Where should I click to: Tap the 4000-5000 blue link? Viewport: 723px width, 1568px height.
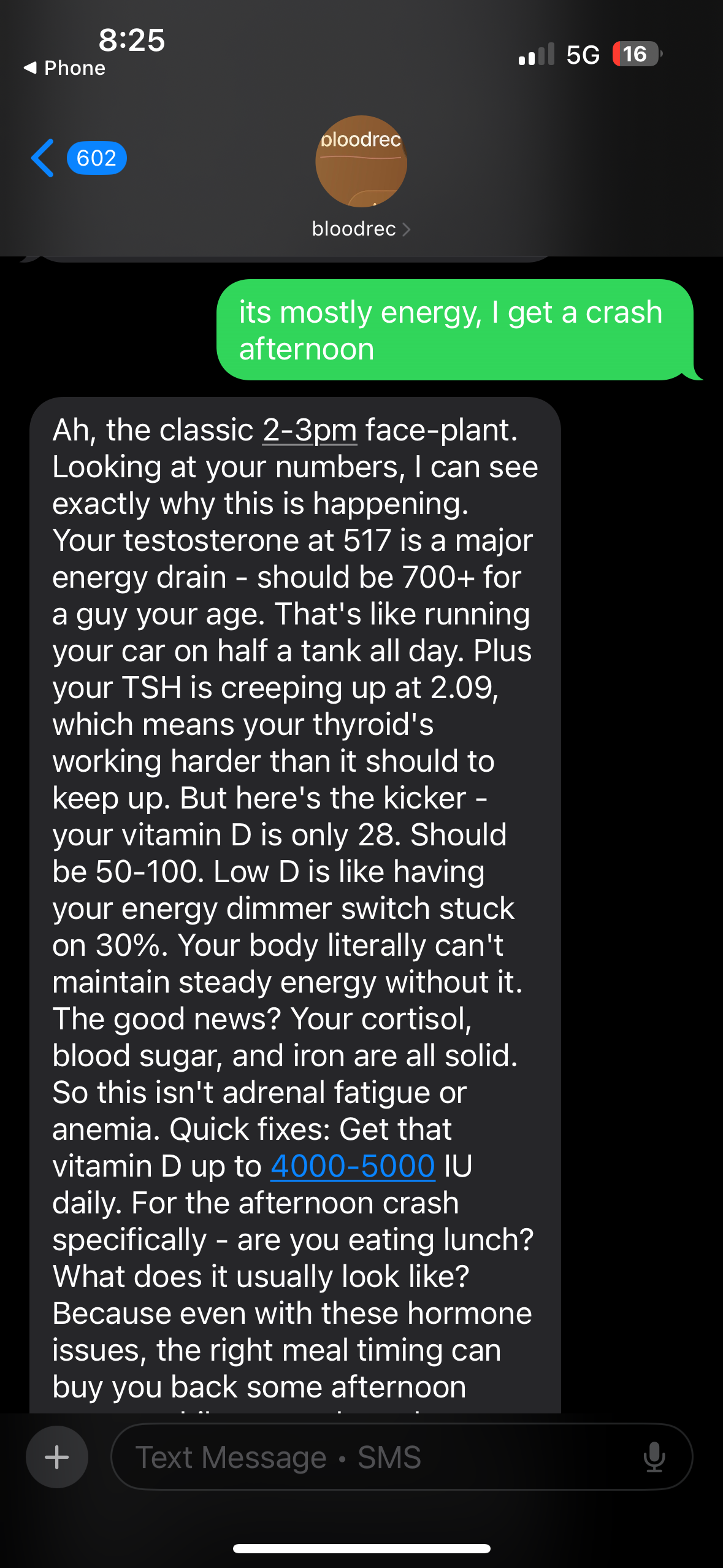(x=353, y=1166)
